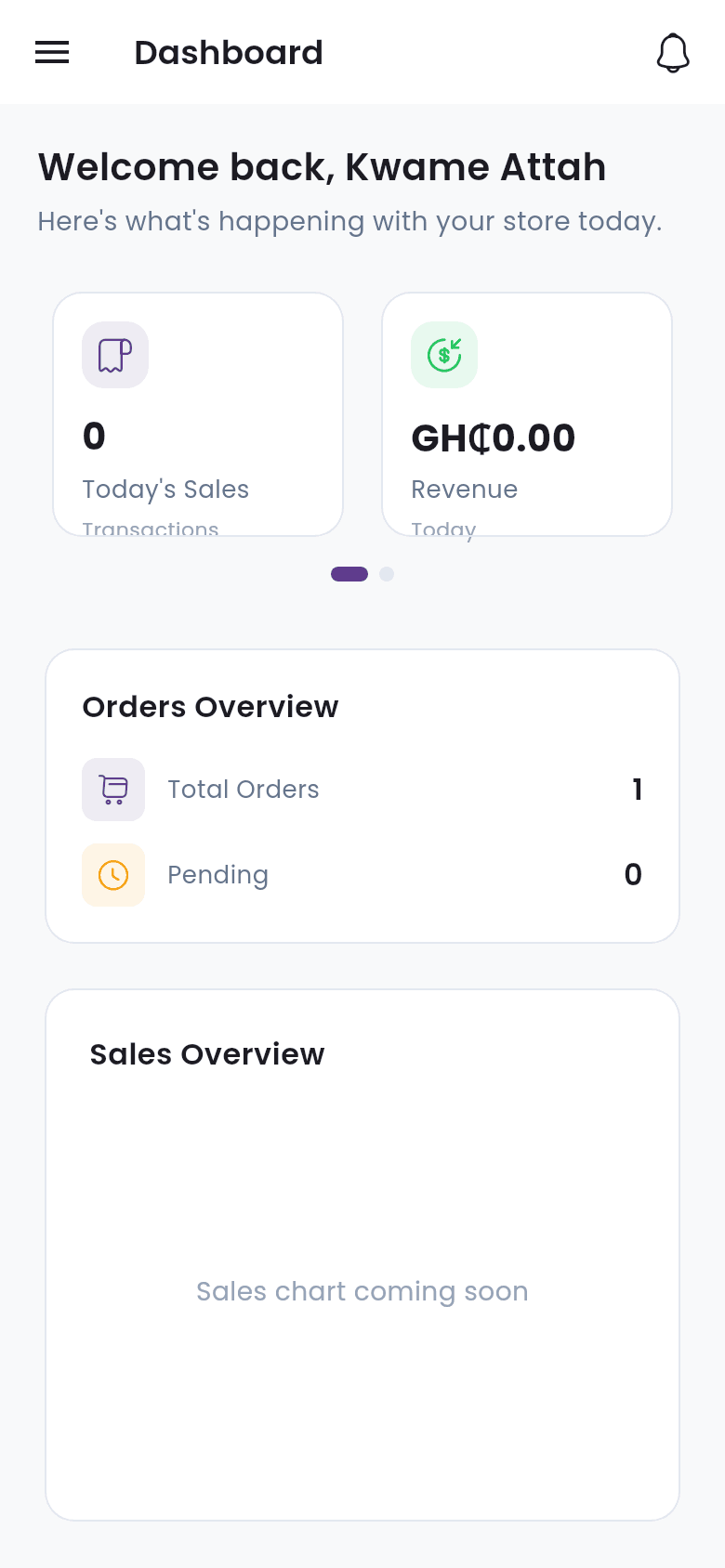Select the first carousel indicator dot
The image size is (725, 1568).
[349, 574]
